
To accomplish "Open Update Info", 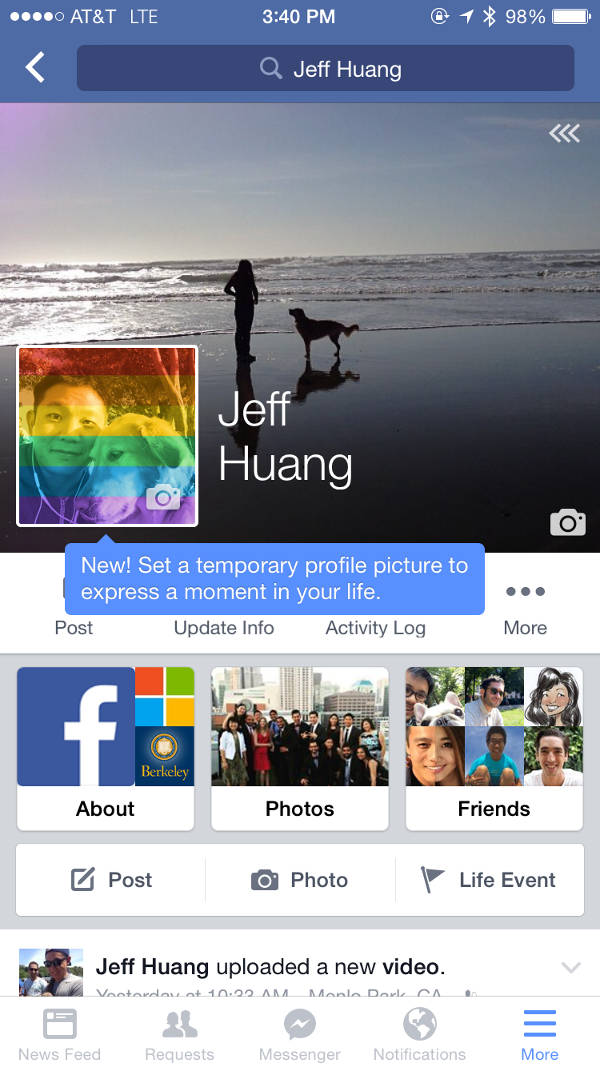I will point(224,627).
